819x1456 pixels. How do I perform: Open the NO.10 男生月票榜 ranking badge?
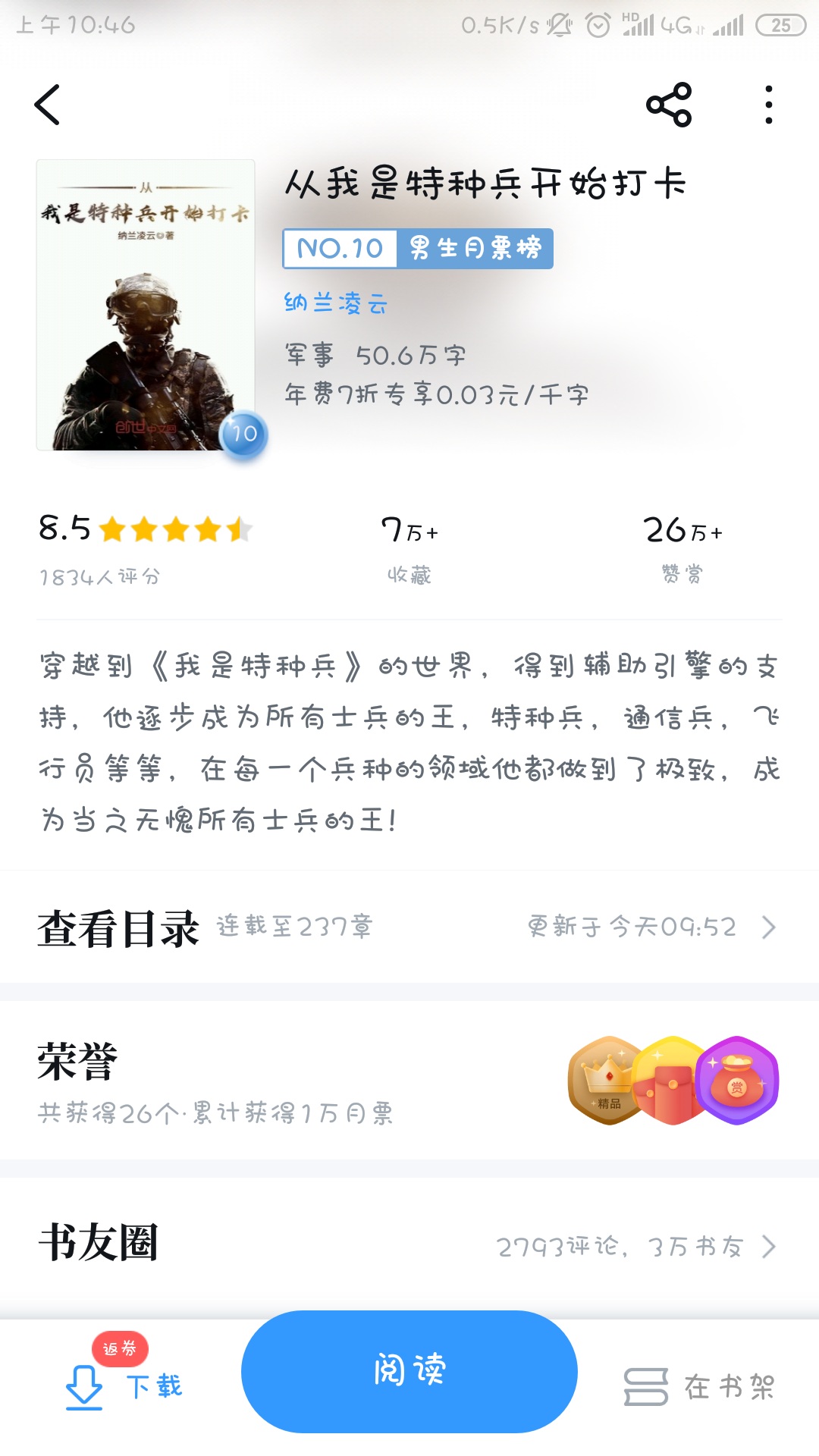point(418,249)
